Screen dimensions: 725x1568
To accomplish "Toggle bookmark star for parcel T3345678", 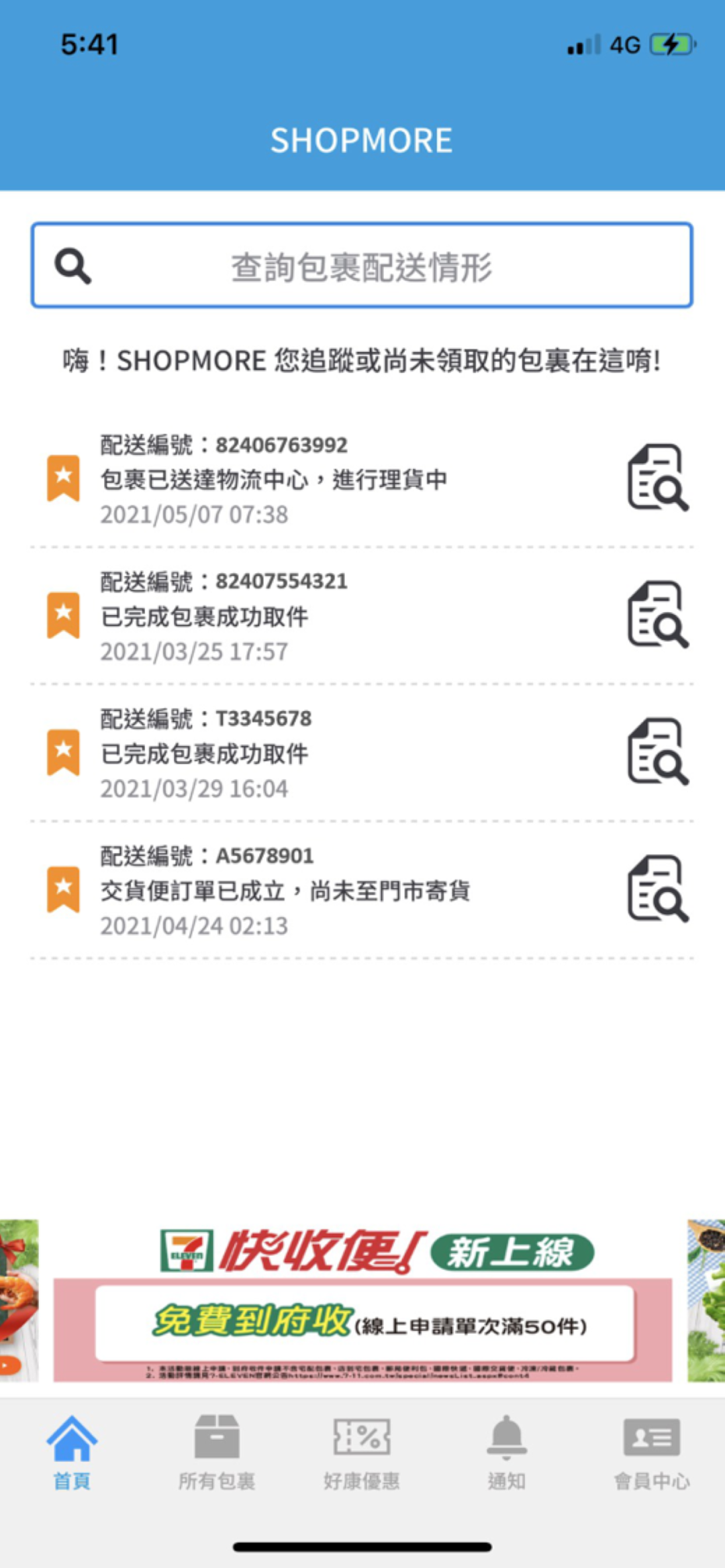I will pos(63,752).
